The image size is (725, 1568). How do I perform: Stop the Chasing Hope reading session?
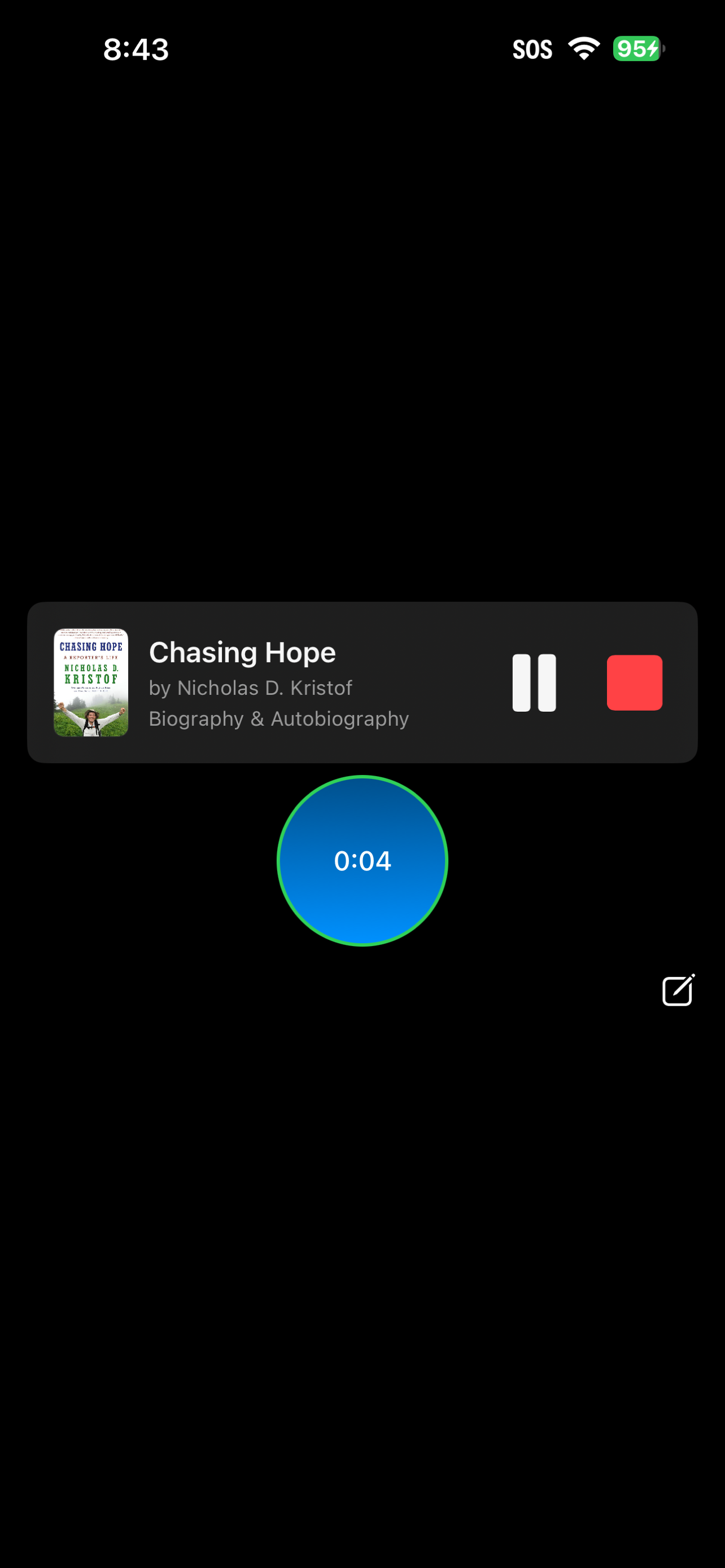point(634,682)
